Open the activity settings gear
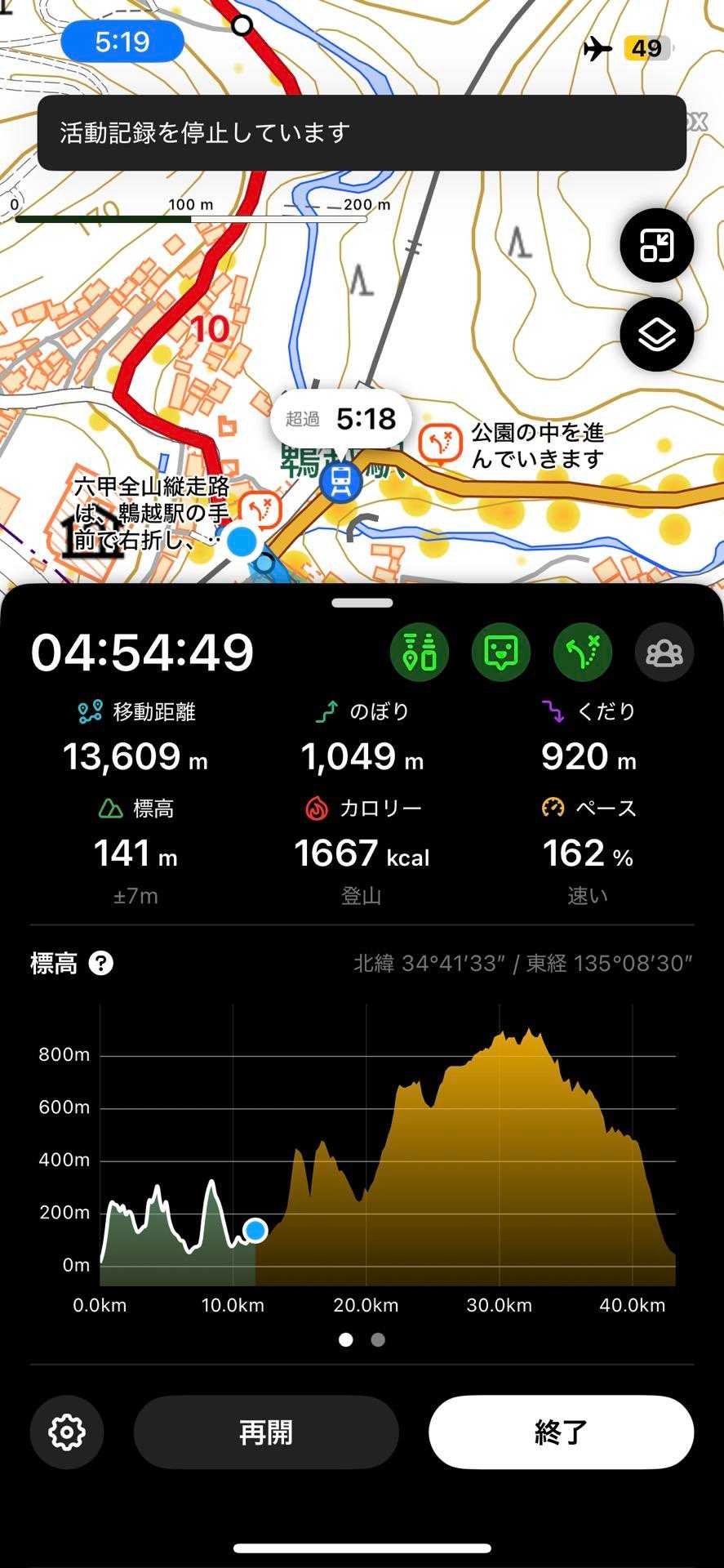This screenshot has height=1568, width=724. coord(67,1432)
